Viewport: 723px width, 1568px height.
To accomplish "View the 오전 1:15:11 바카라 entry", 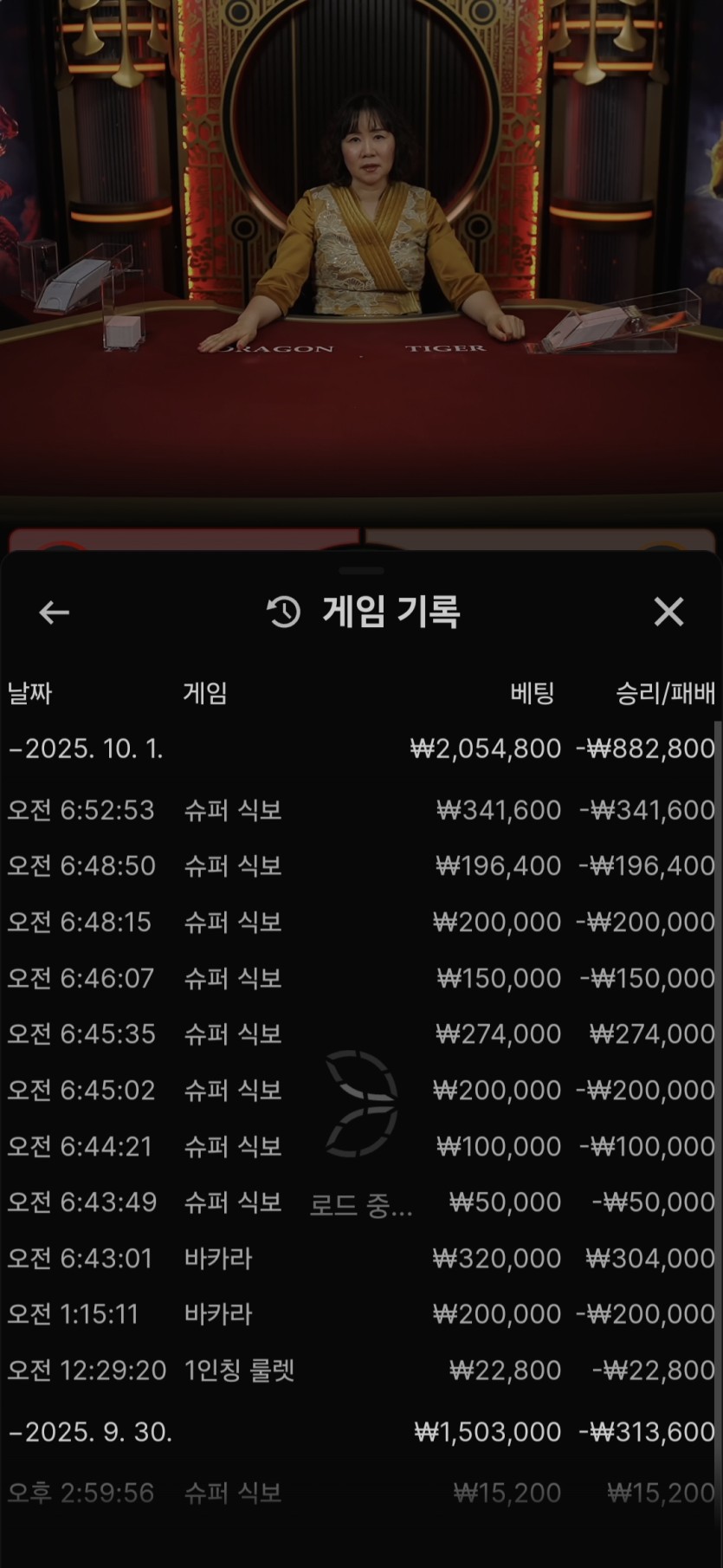I will coord(359,1314).
